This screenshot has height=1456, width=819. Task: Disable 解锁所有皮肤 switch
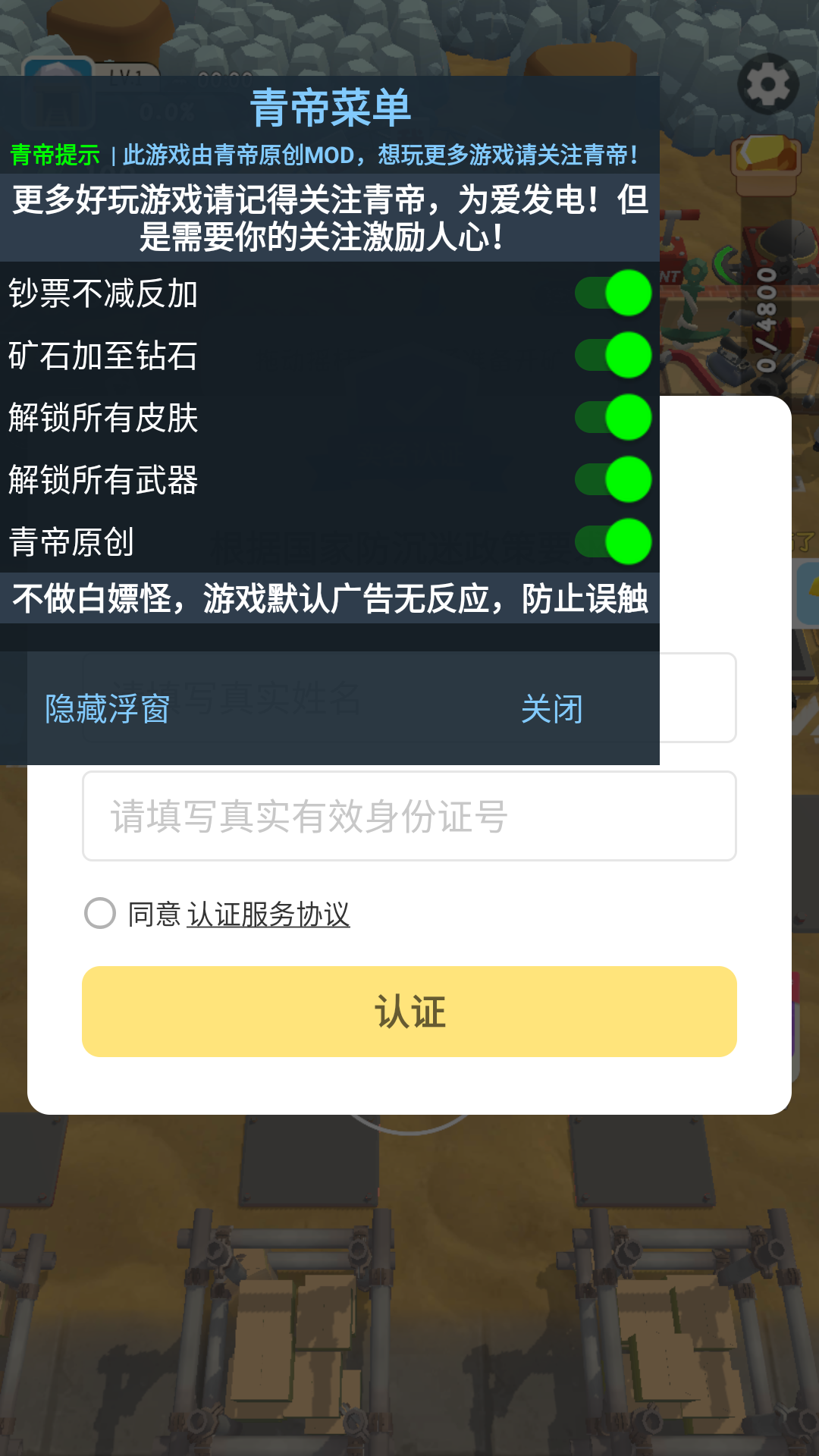click(613, 418)
